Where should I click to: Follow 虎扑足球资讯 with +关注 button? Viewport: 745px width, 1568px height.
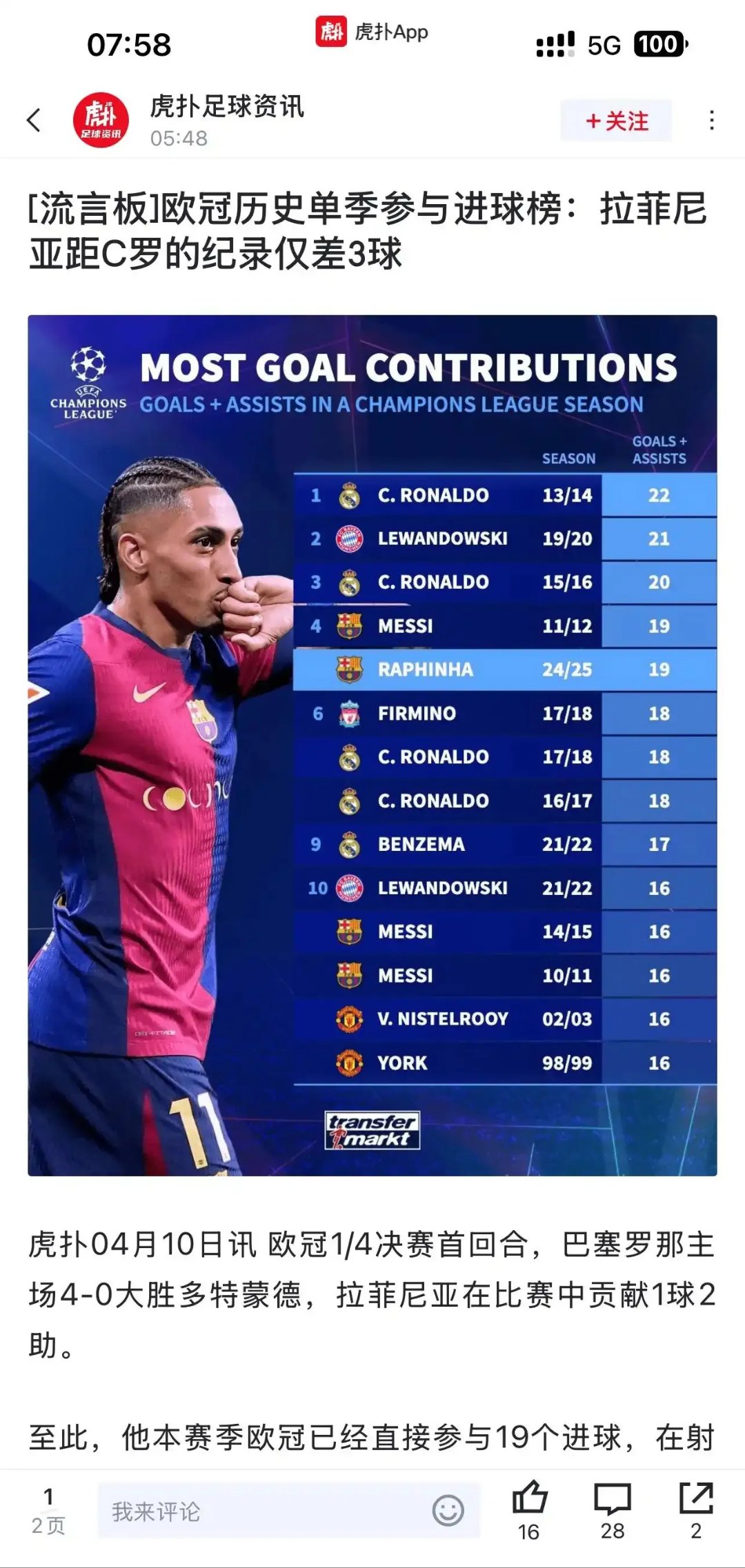[x=616, y=121]
